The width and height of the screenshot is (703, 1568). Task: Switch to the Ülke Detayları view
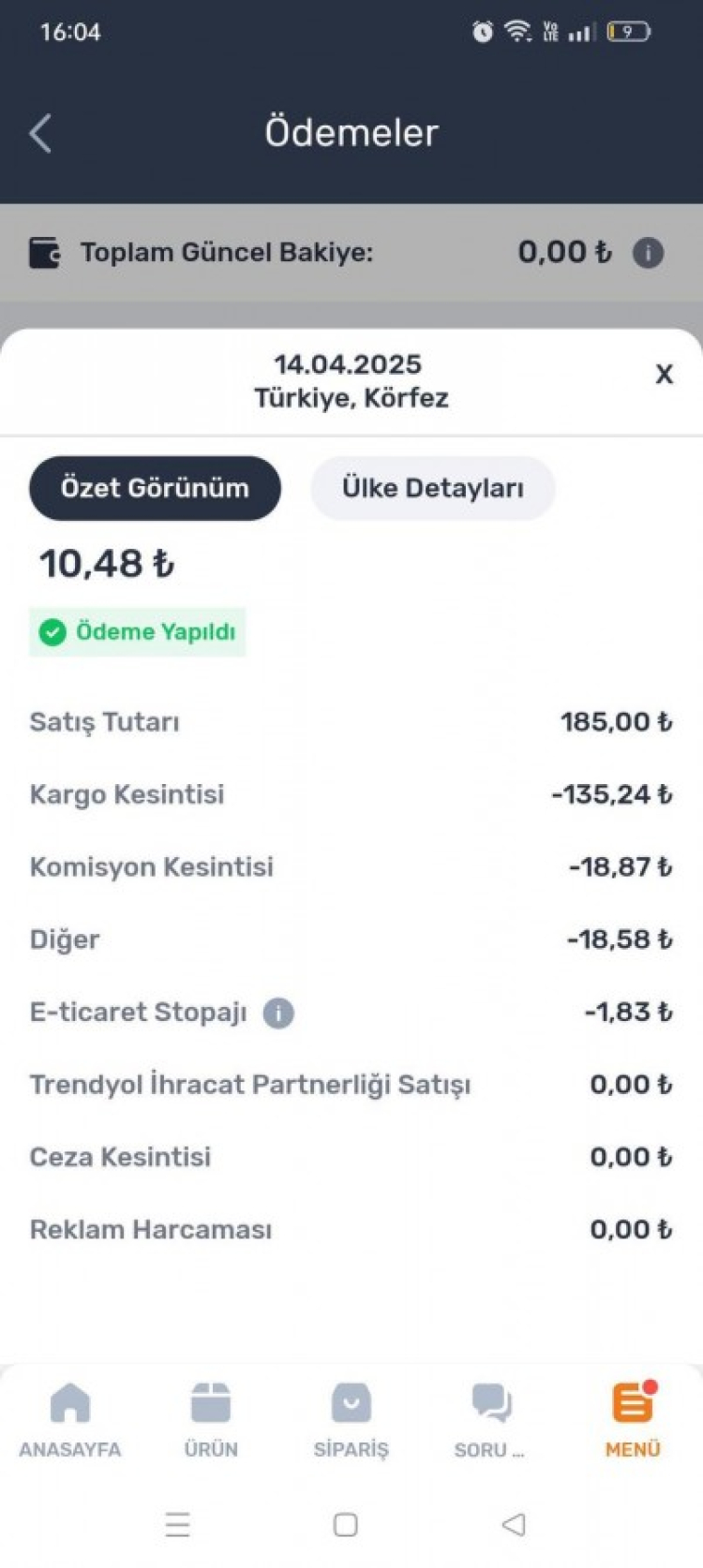[432, 488]
